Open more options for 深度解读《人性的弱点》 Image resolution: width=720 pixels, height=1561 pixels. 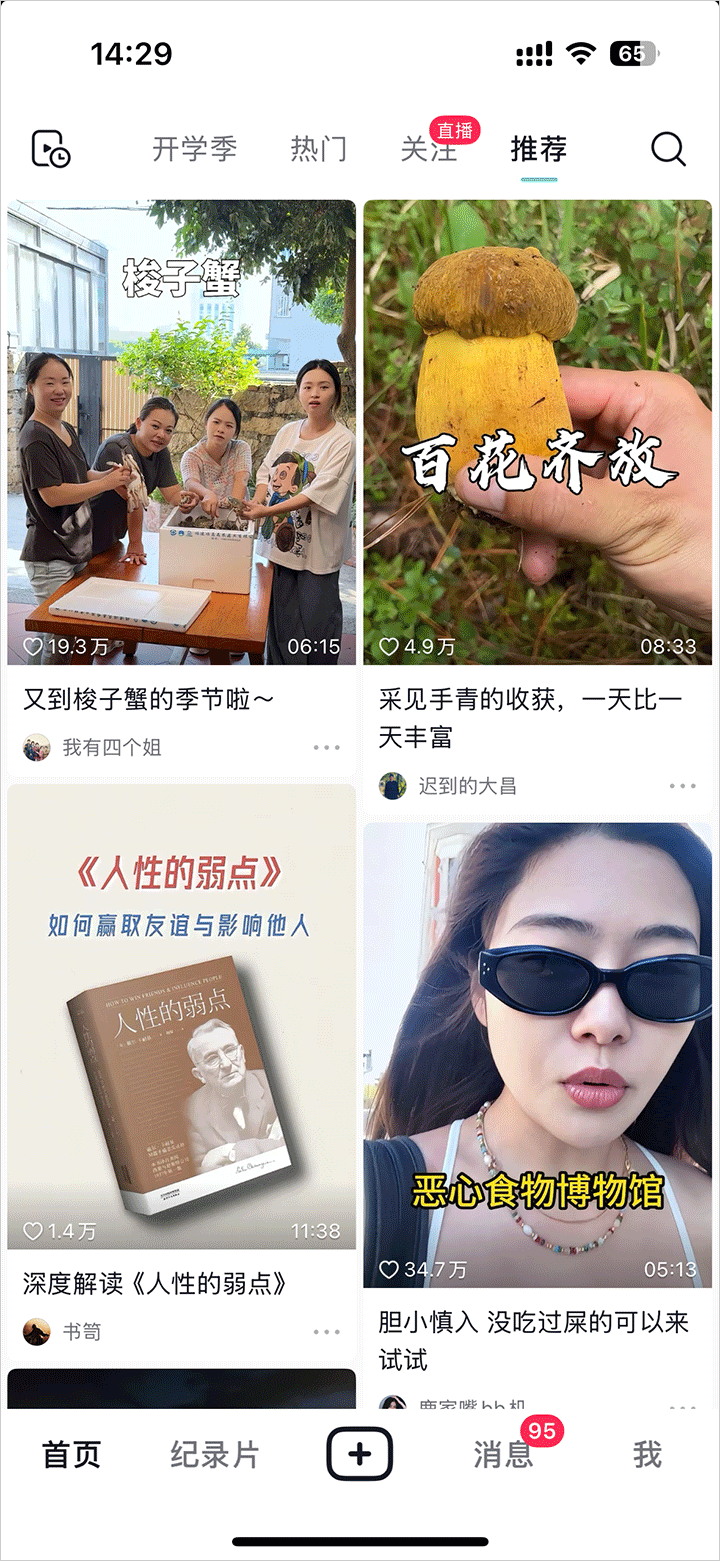[326, 1331]
